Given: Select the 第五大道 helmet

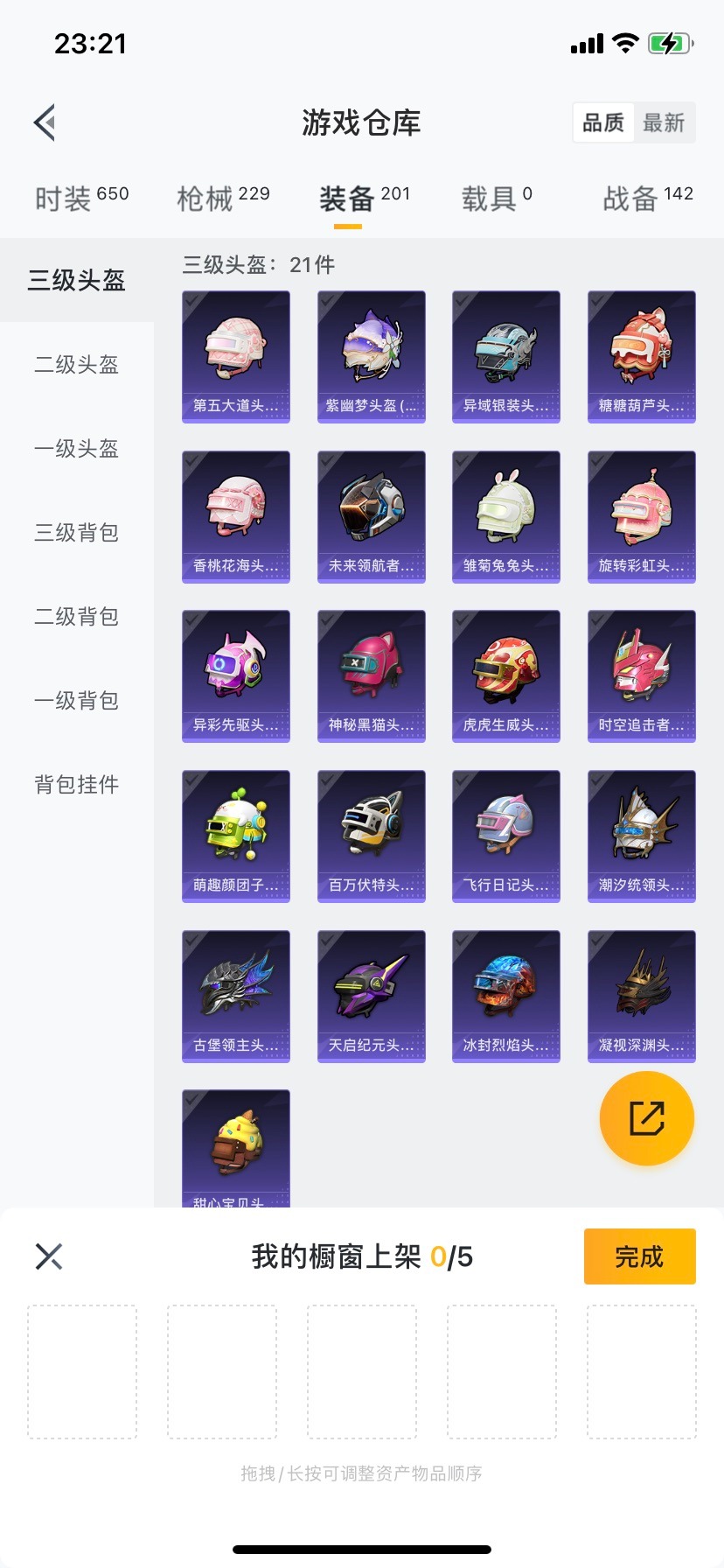Looking at the screenshot, I should tap(236, 356).
